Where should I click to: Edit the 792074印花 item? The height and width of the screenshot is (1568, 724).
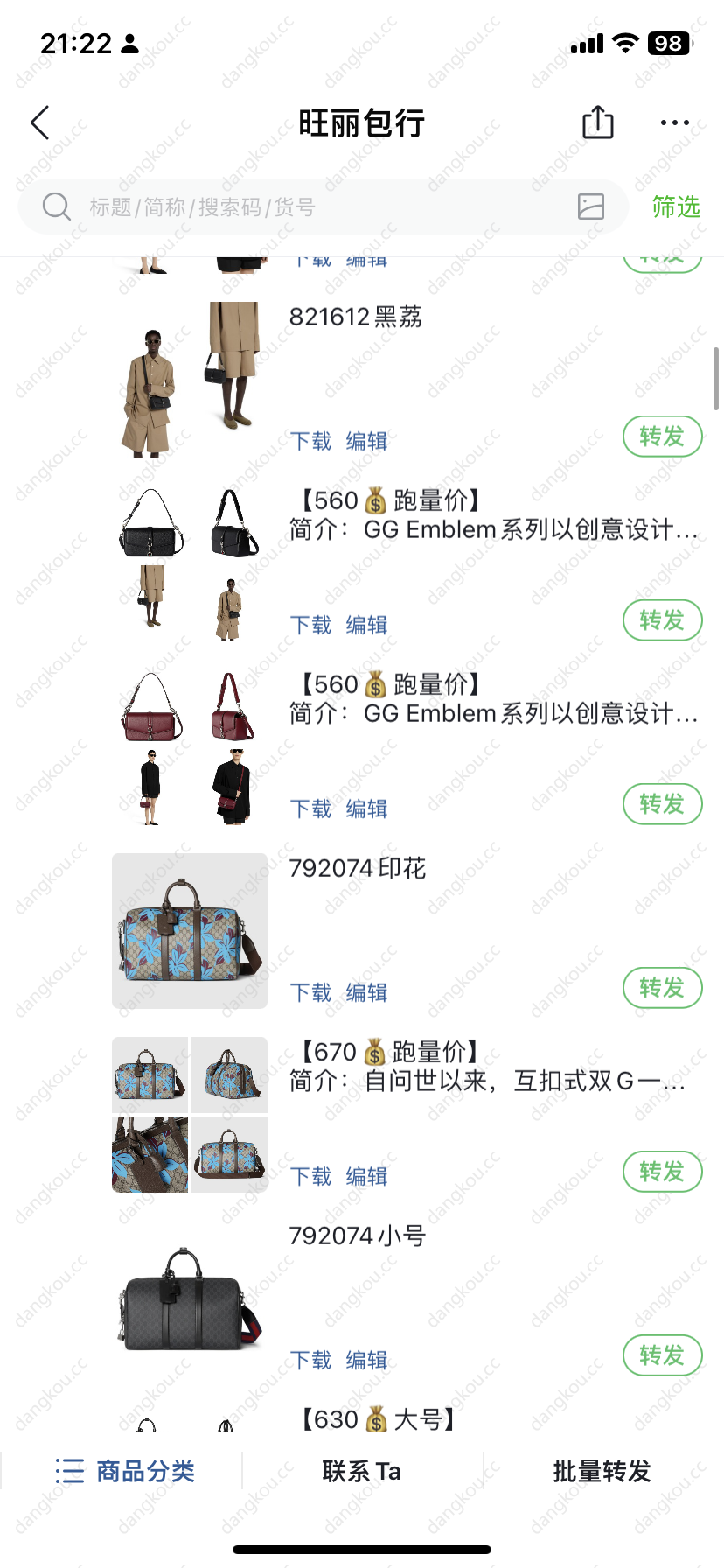[x=366, y=992]
